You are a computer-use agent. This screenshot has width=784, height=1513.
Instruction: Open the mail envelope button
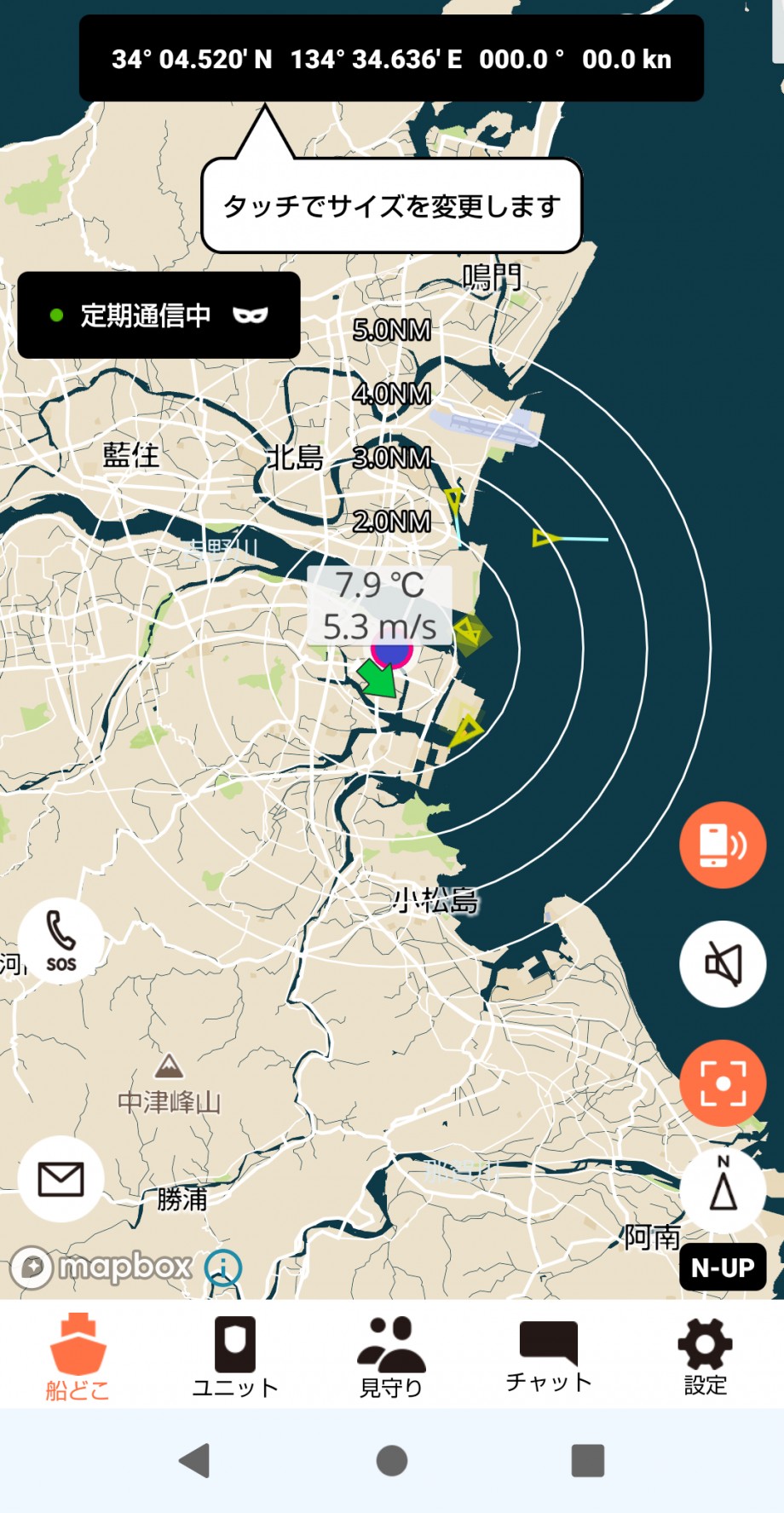click(61, 1179)
